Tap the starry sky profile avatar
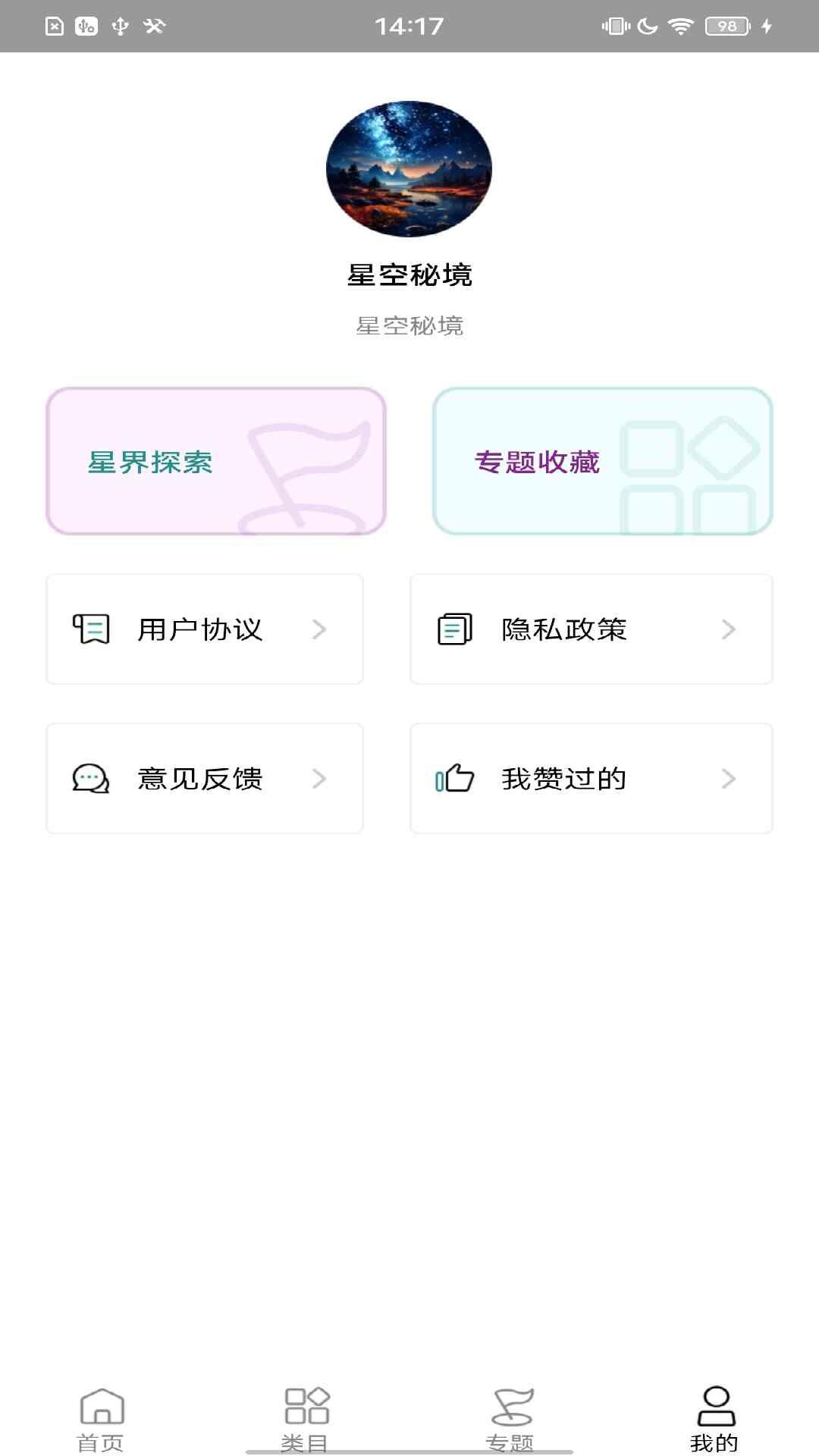 [409, 168]
